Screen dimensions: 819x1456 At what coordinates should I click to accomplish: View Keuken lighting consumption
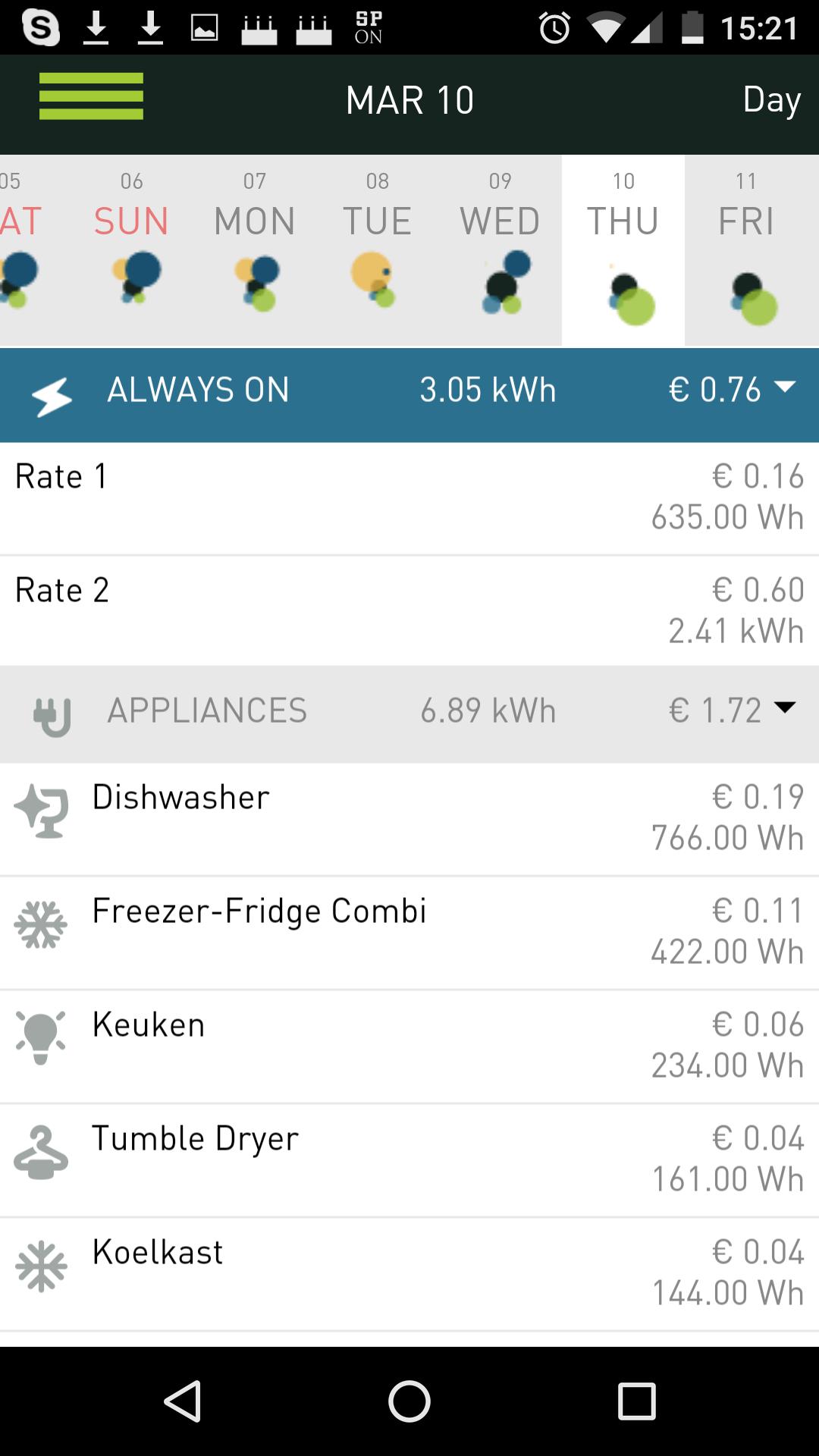[x=409, y=1046]
